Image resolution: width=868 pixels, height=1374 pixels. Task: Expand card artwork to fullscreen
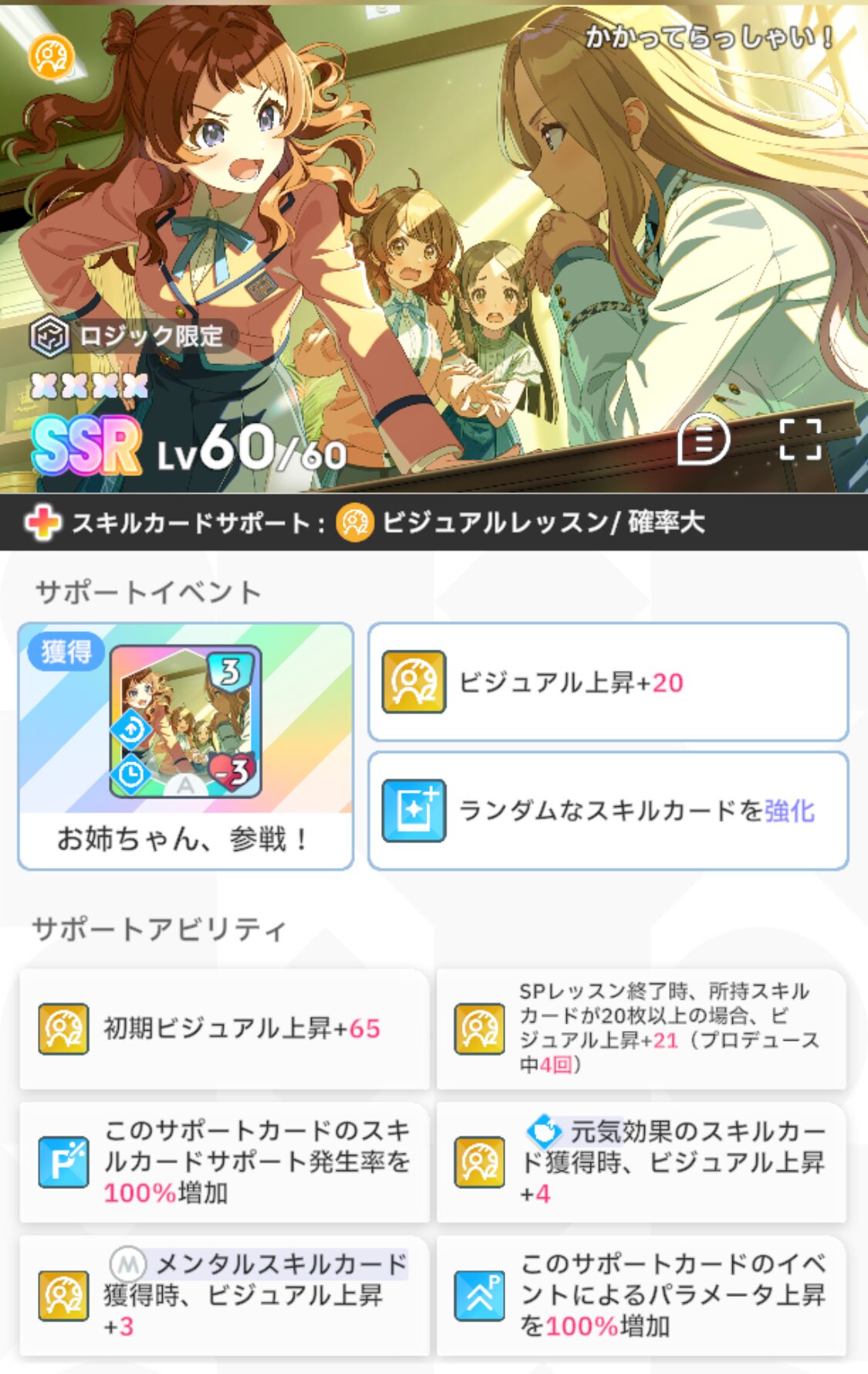800,440
